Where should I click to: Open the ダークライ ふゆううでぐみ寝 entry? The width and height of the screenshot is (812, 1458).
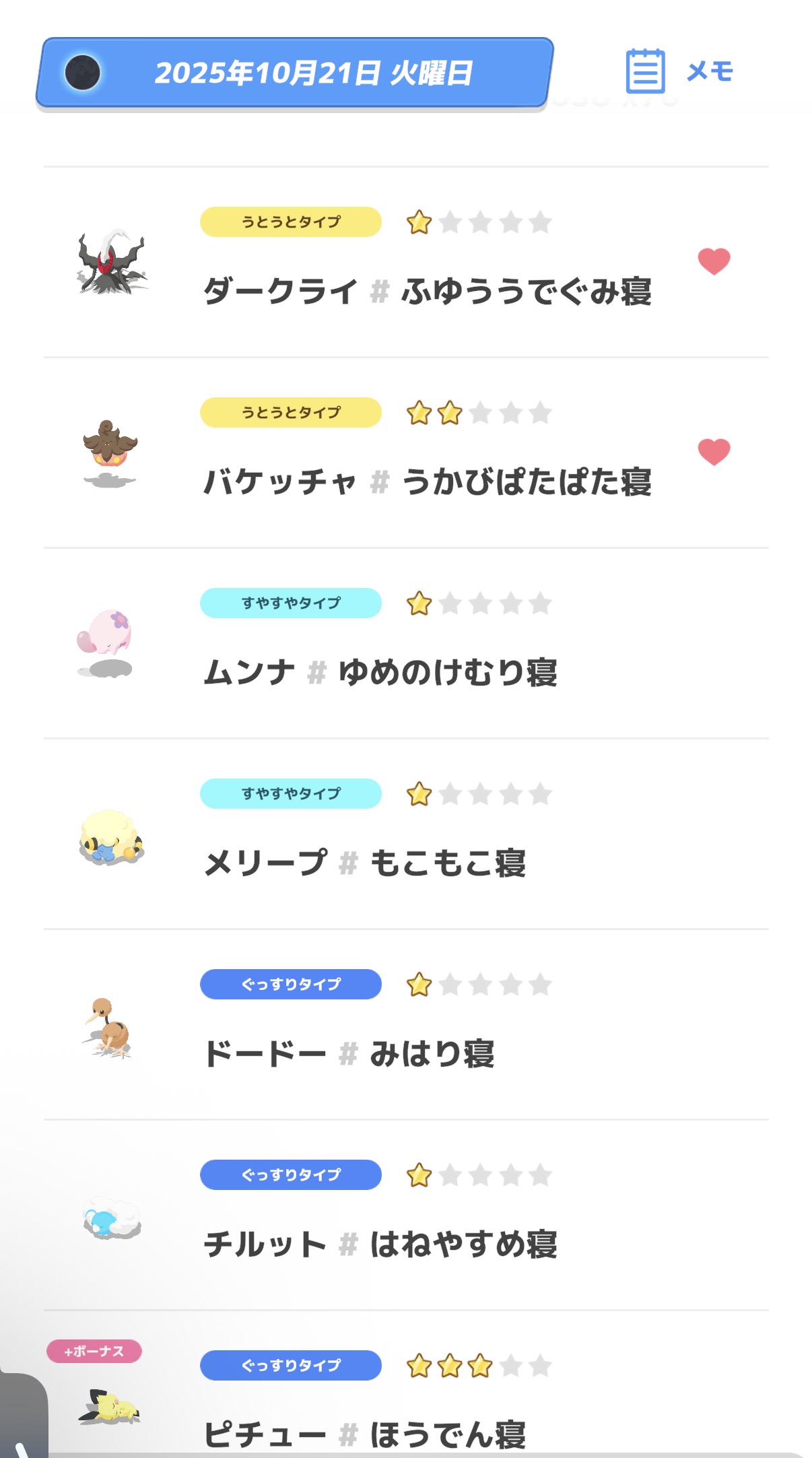pos(427,291)
